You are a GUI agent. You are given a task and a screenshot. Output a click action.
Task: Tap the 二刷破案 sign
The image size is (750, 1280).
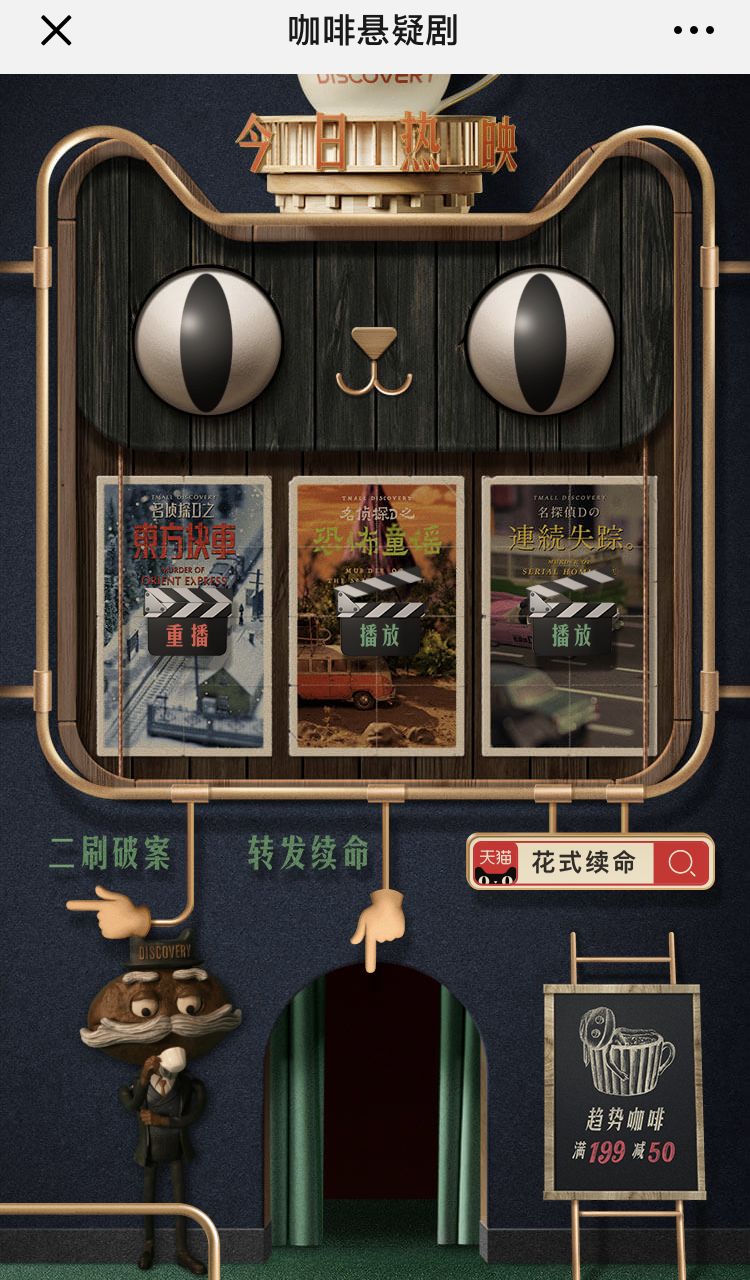click(x=111, y=854)
